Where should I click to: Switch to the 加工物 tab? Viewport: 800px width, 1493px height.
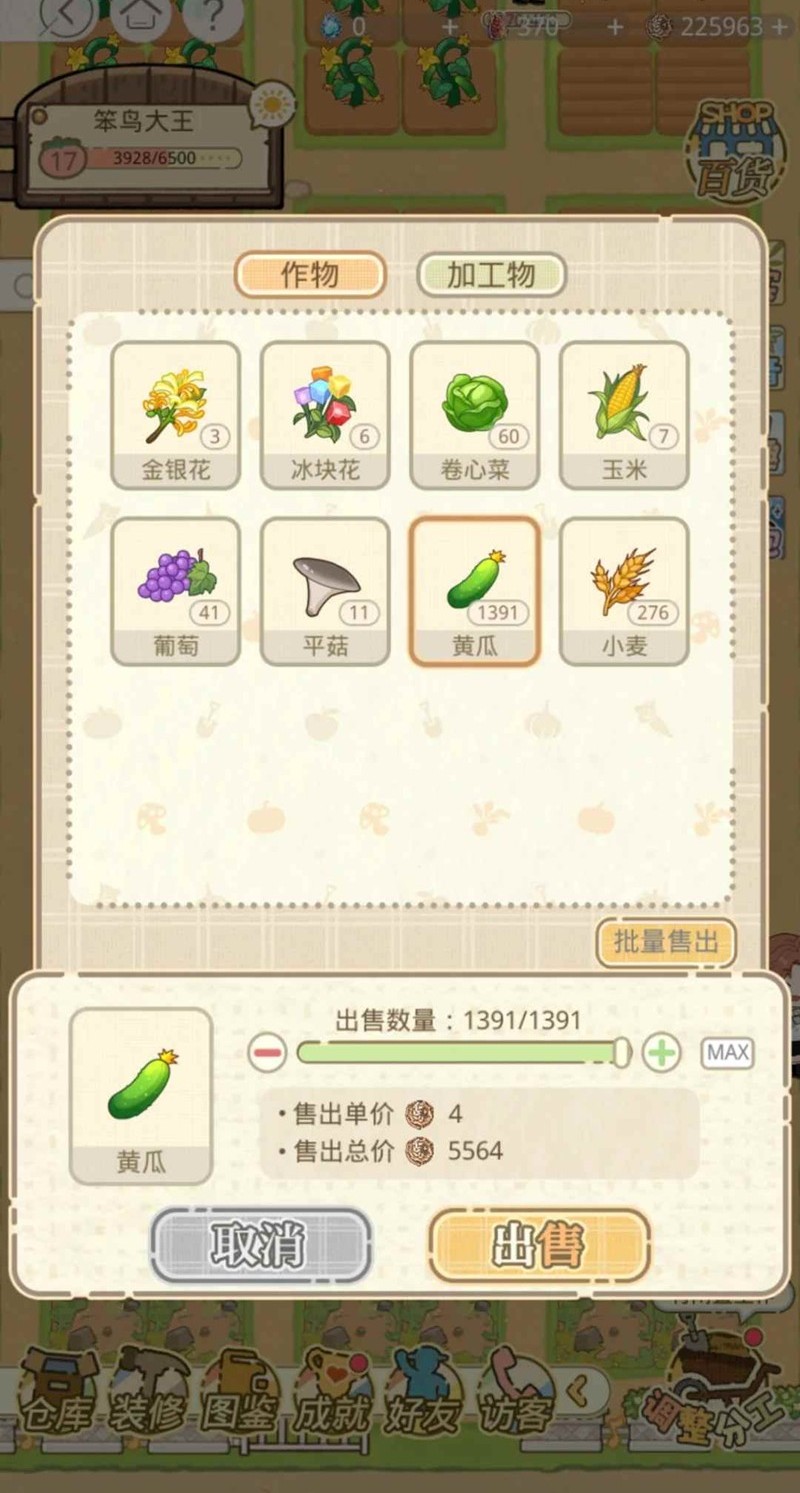pos(491,275)
